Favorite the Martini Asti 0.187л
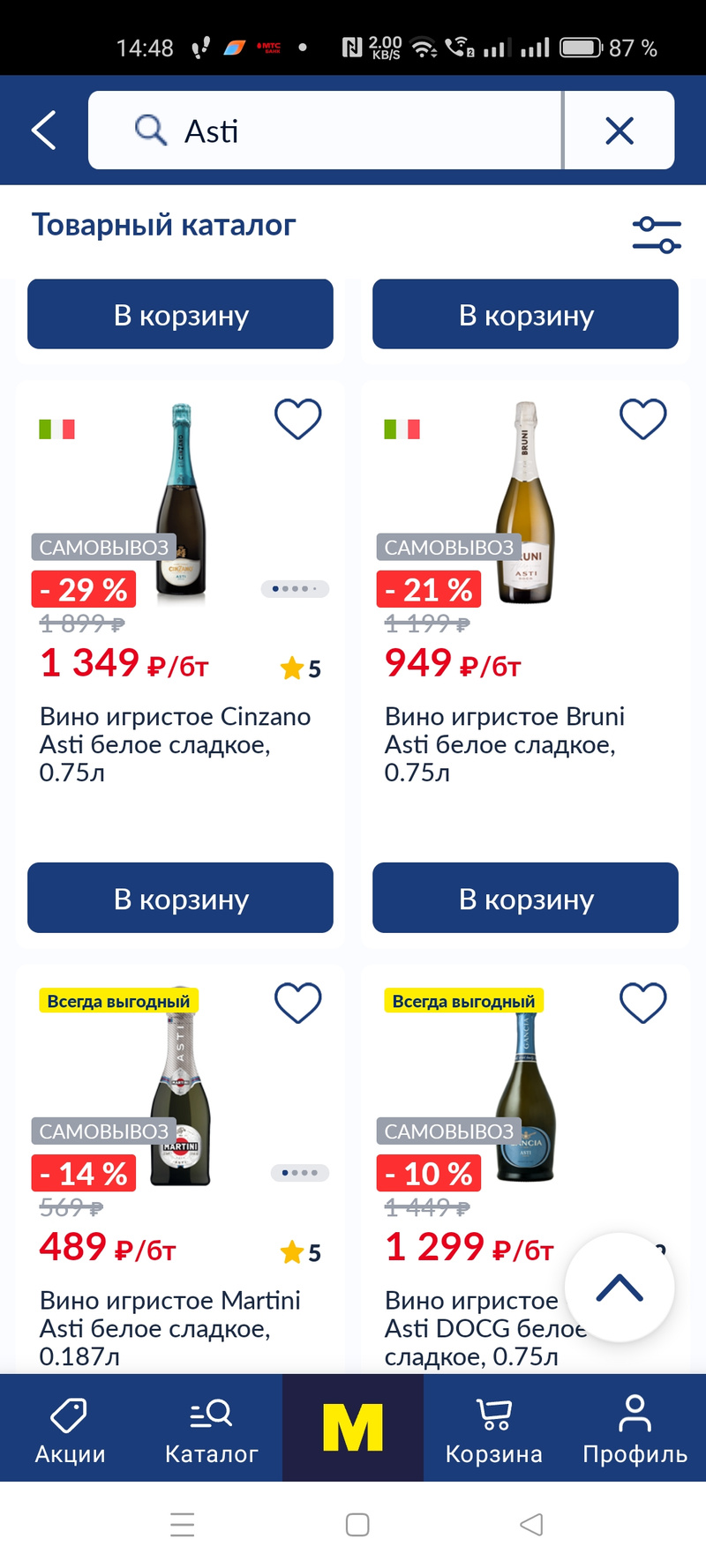 tap(298, 1003)
